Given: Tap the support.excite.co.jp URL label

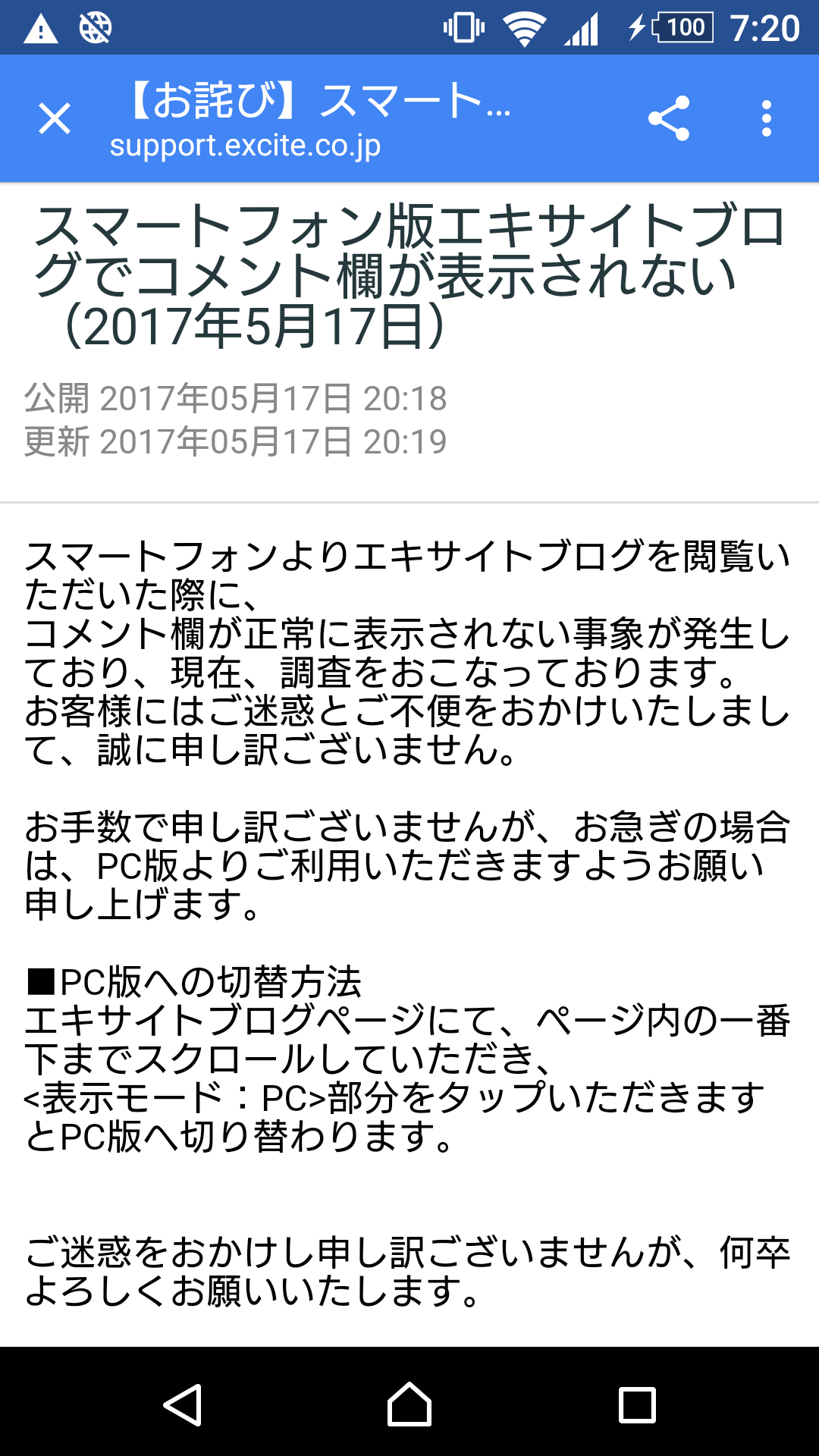Looking at the screenshot, I should click(x=246, y=146).
